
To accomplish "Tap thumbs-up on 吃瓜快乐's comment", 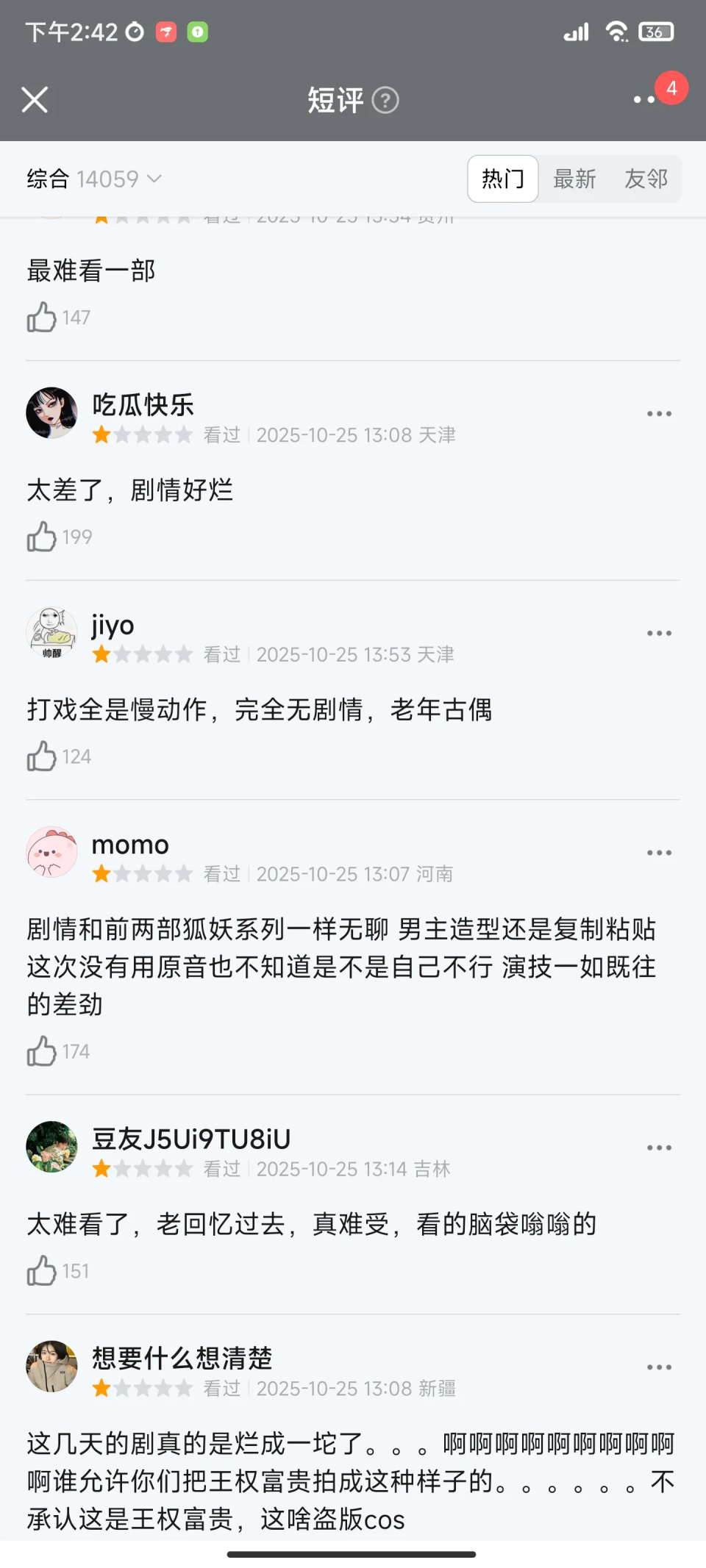I will tap(42, 537).
